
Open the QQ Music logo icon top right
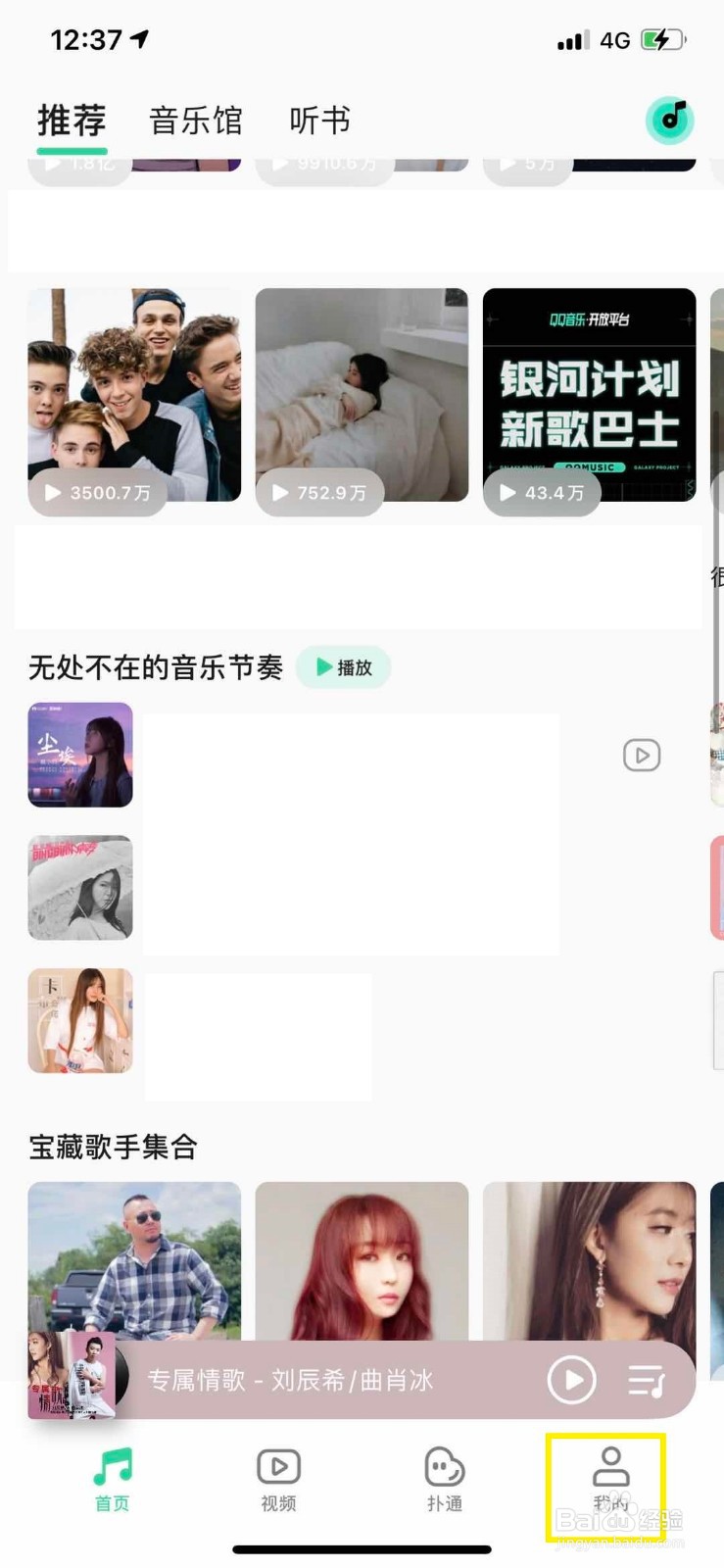click(x=670, y=120)
